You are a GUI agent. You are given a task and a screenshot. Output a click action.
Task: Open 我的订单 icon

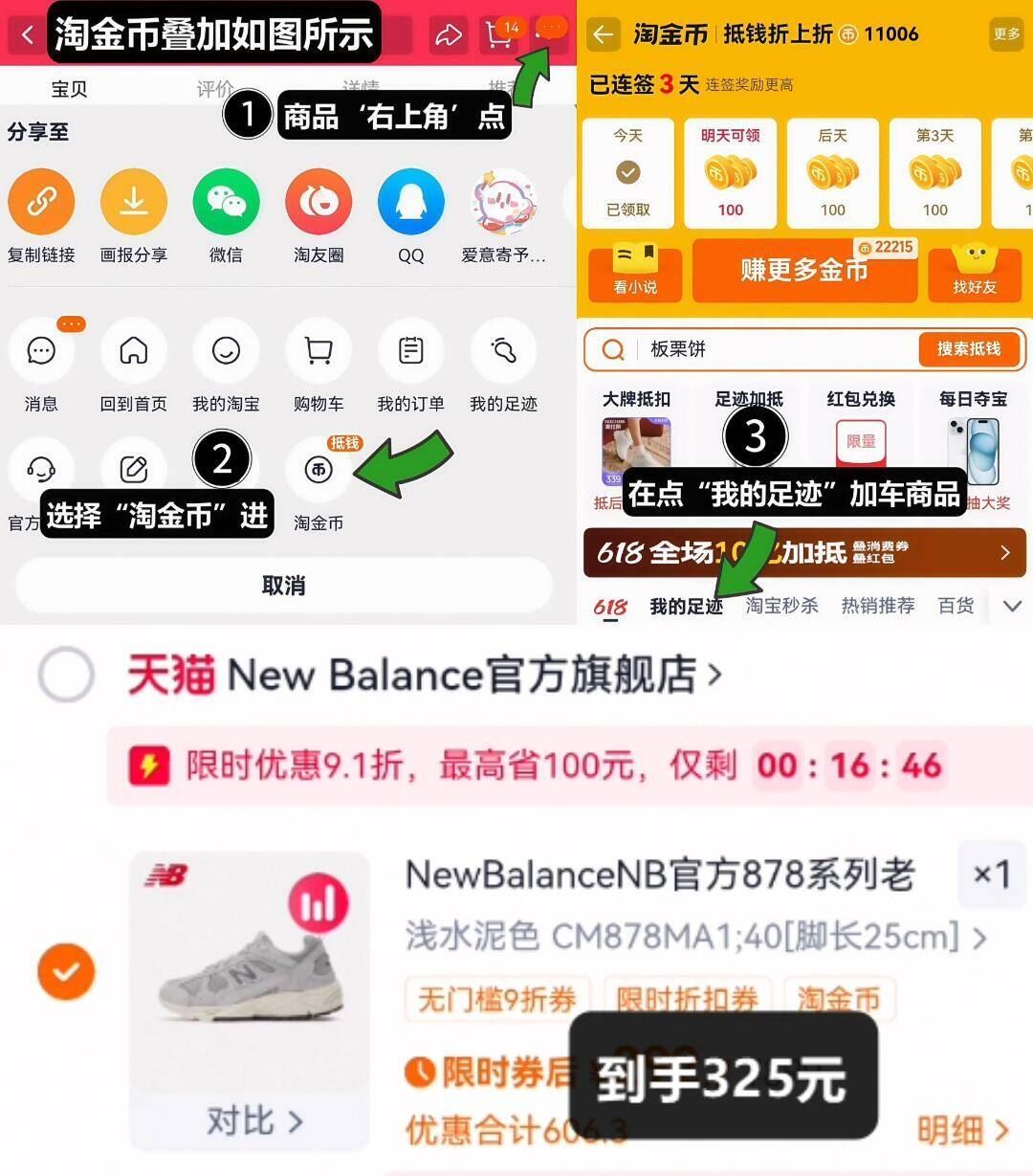tap(410, 350)
